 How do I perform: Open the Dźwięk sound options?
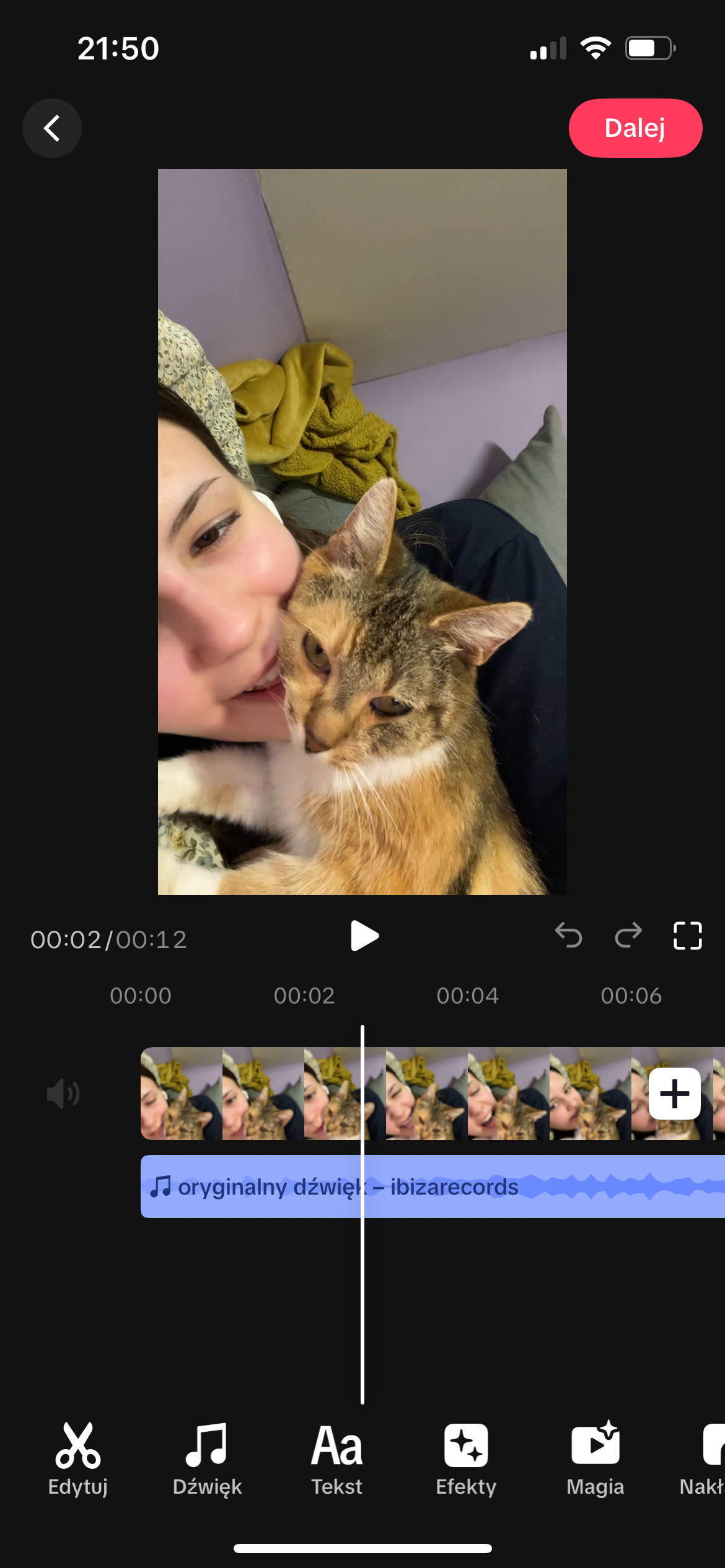tap(207, 1459)
